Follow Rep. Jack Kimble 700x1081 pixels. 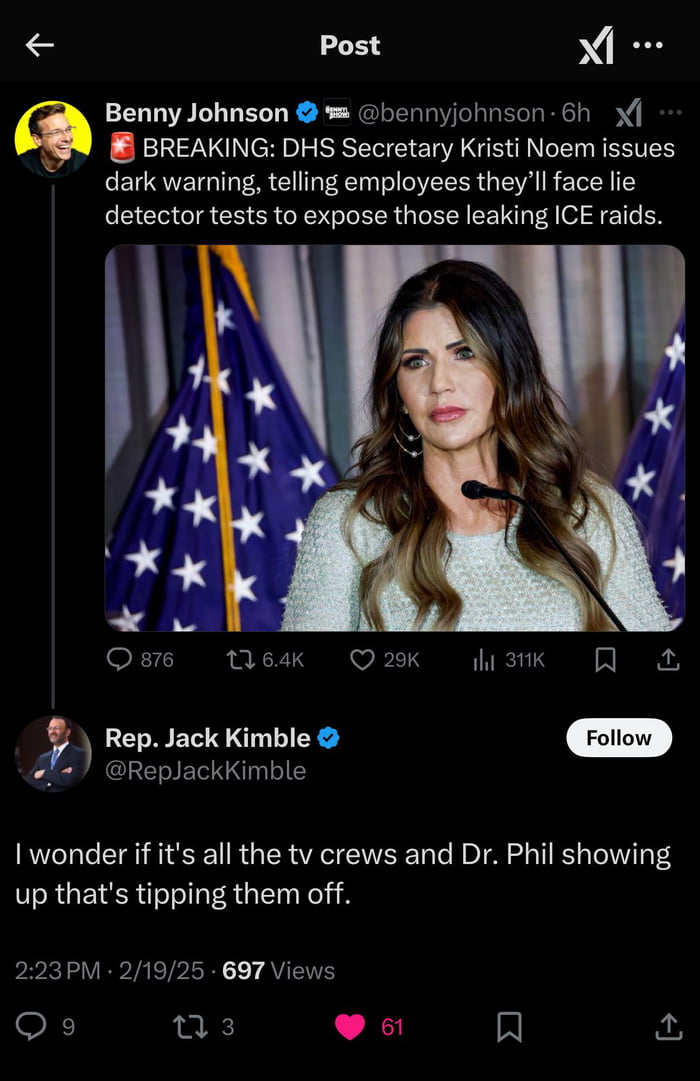618,738
